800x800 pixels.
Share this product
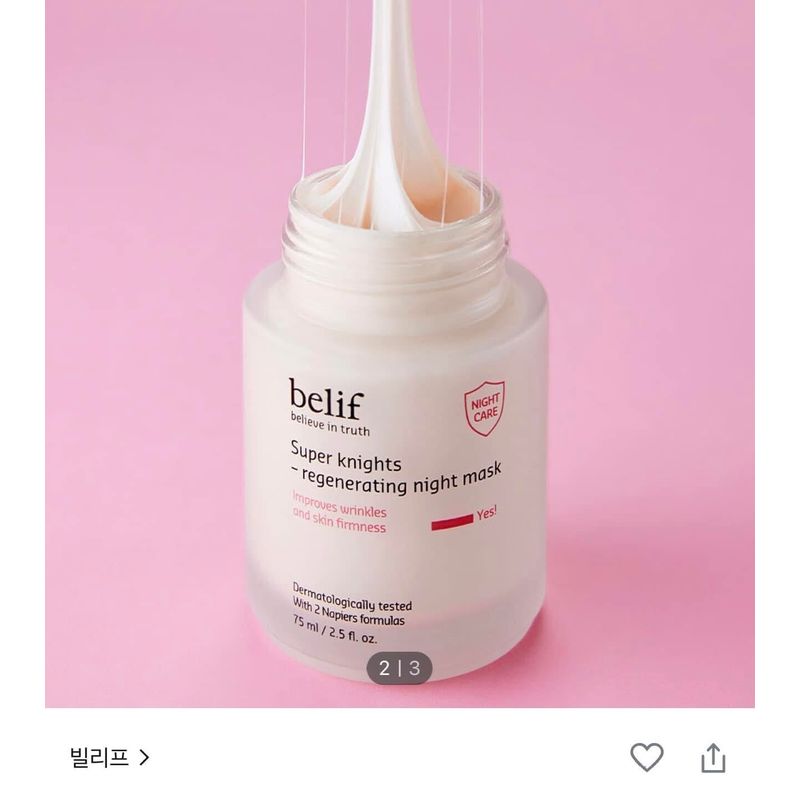coord(713,757)
